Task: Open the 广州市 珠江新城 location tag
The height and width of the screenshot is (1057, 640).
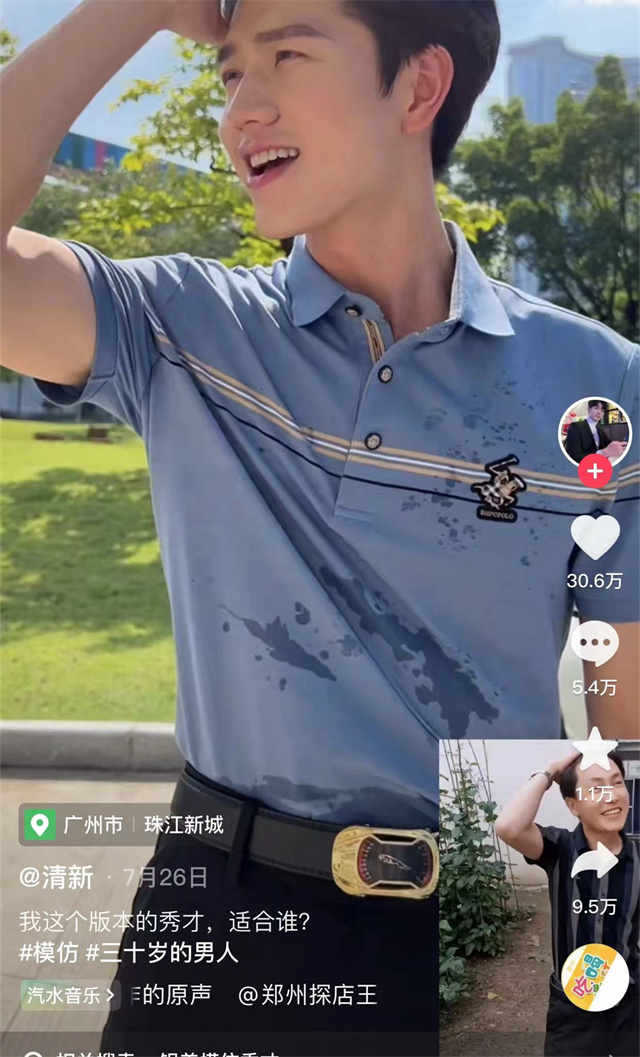Action: click(x=125, y=825)
